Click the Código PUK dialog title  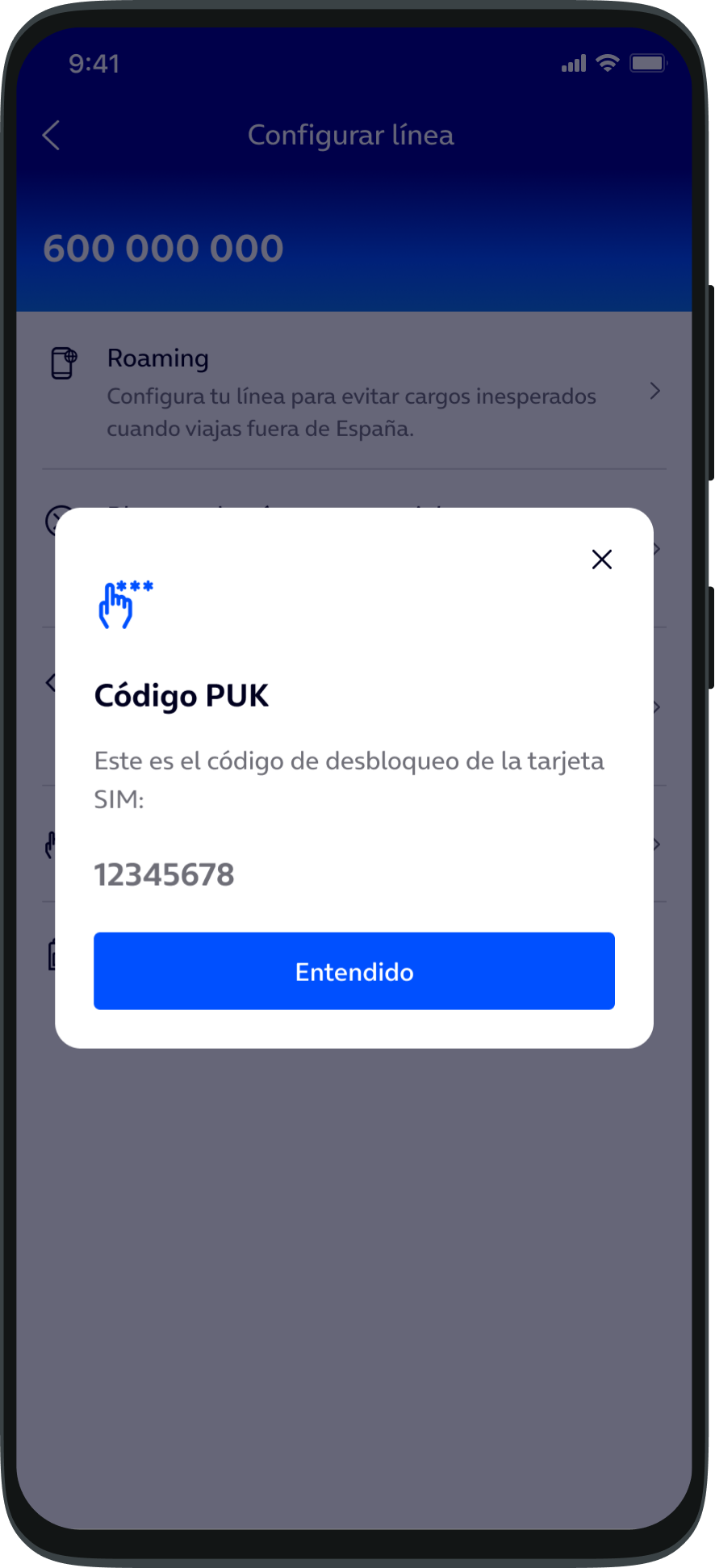(182, 695)
